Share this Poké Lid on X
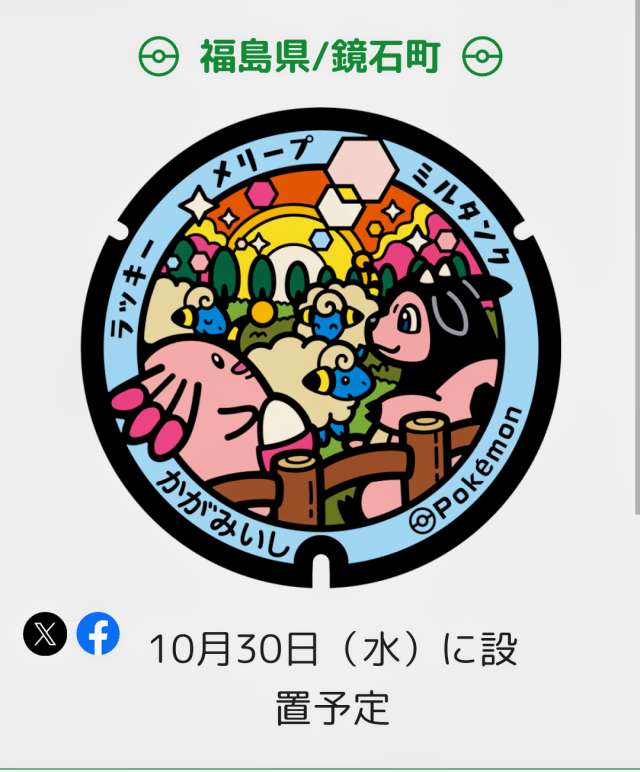Viewport: 640px width, 772px height. pyautogui.click(x=45, y=634)
